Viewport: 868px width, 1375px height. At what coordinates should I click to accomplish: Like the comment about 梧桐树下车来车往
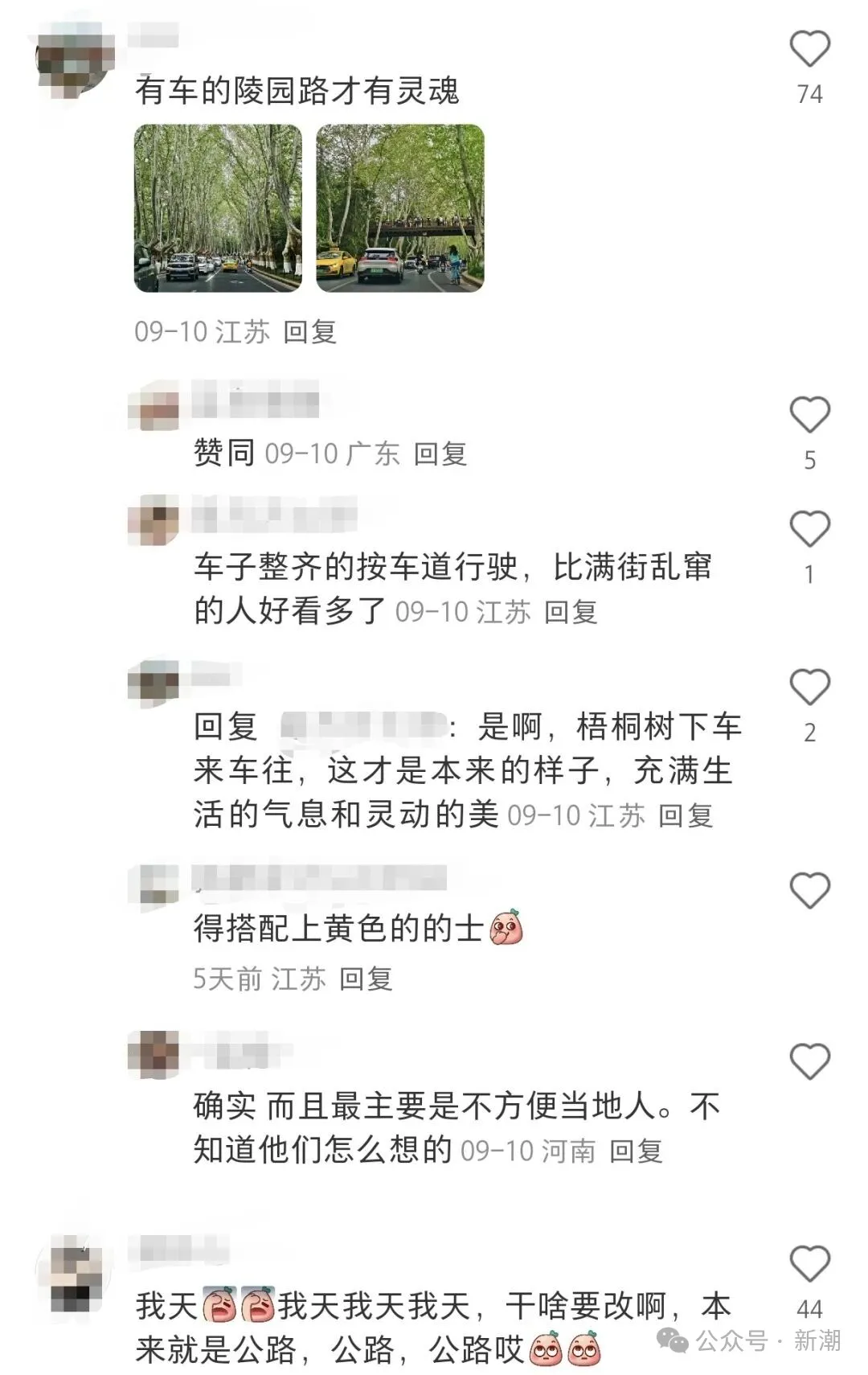click(x=809, y=687)
